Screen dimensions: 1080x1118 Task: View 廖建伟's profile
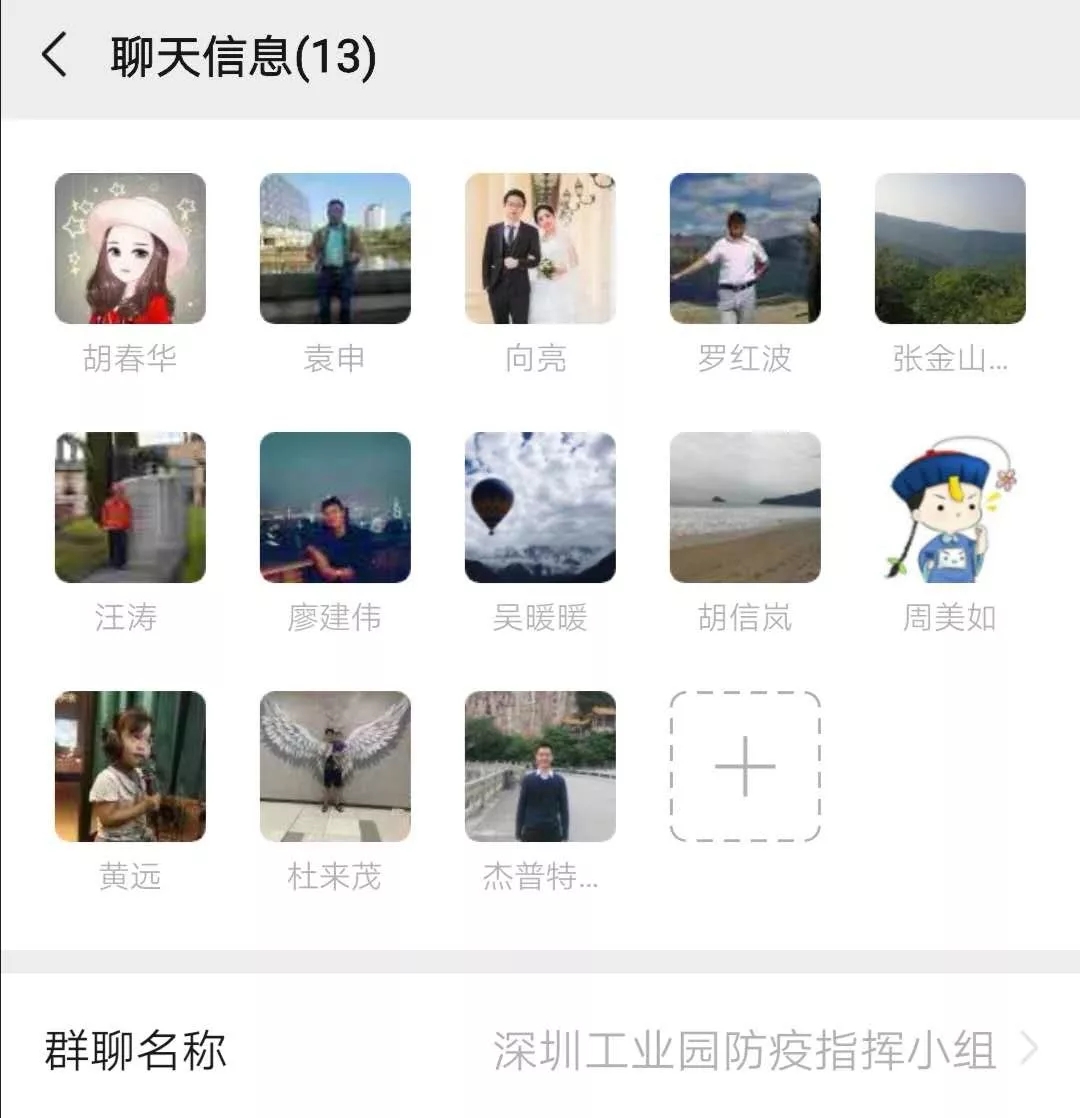335,508
